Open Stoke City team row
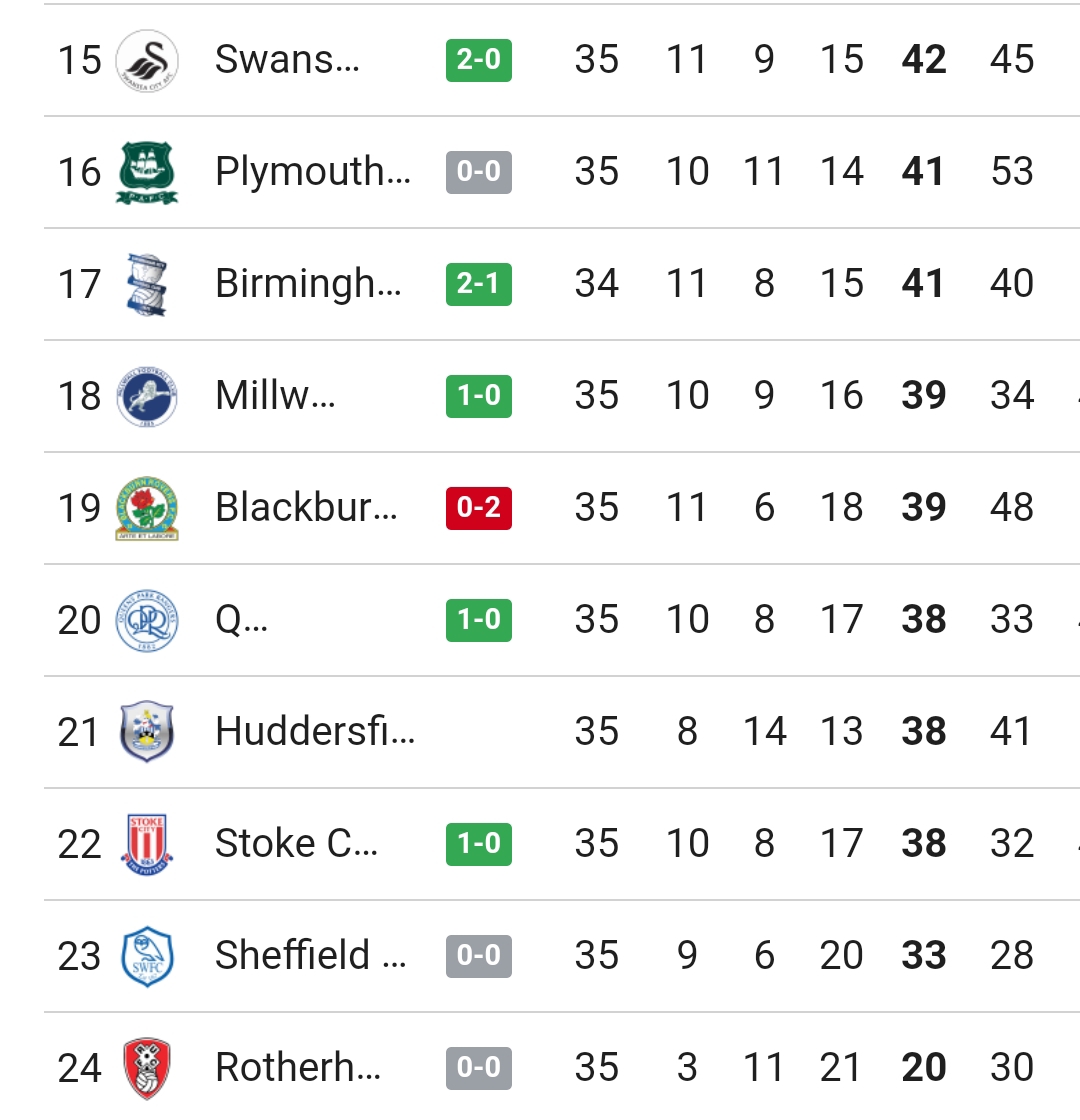This screenshot has height=1120, width=1080. [x=296, y=844]
